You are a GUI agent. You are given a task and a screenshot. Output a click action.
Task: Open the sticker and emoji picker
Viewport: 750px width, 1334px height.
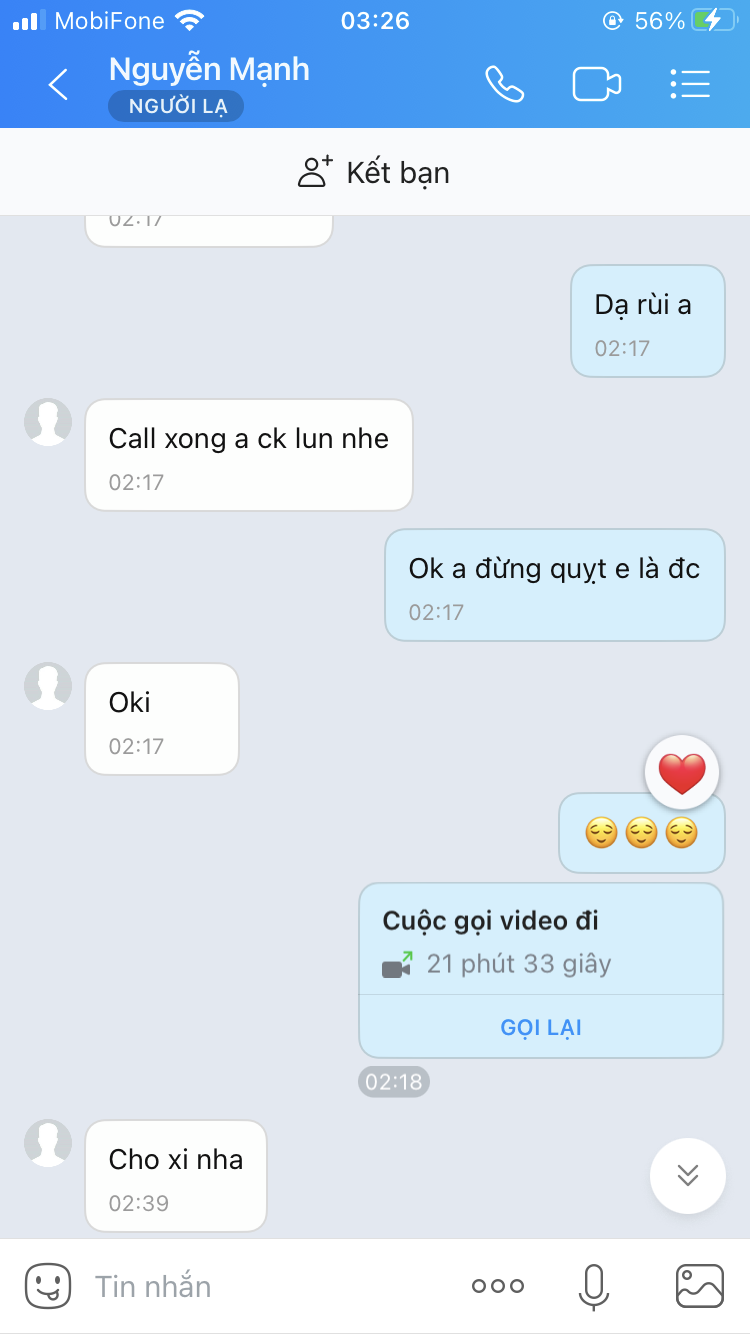(x=48, y=1286)
